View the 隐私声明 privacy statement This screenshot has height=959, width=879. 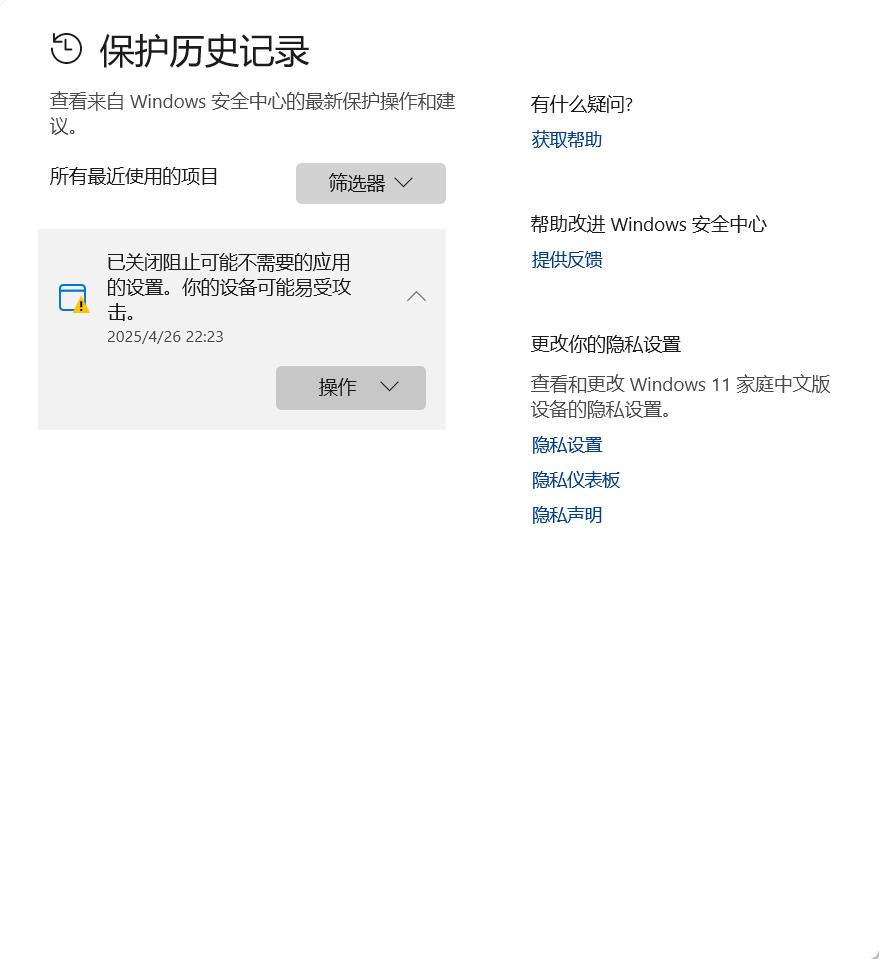tap(566, 515)
